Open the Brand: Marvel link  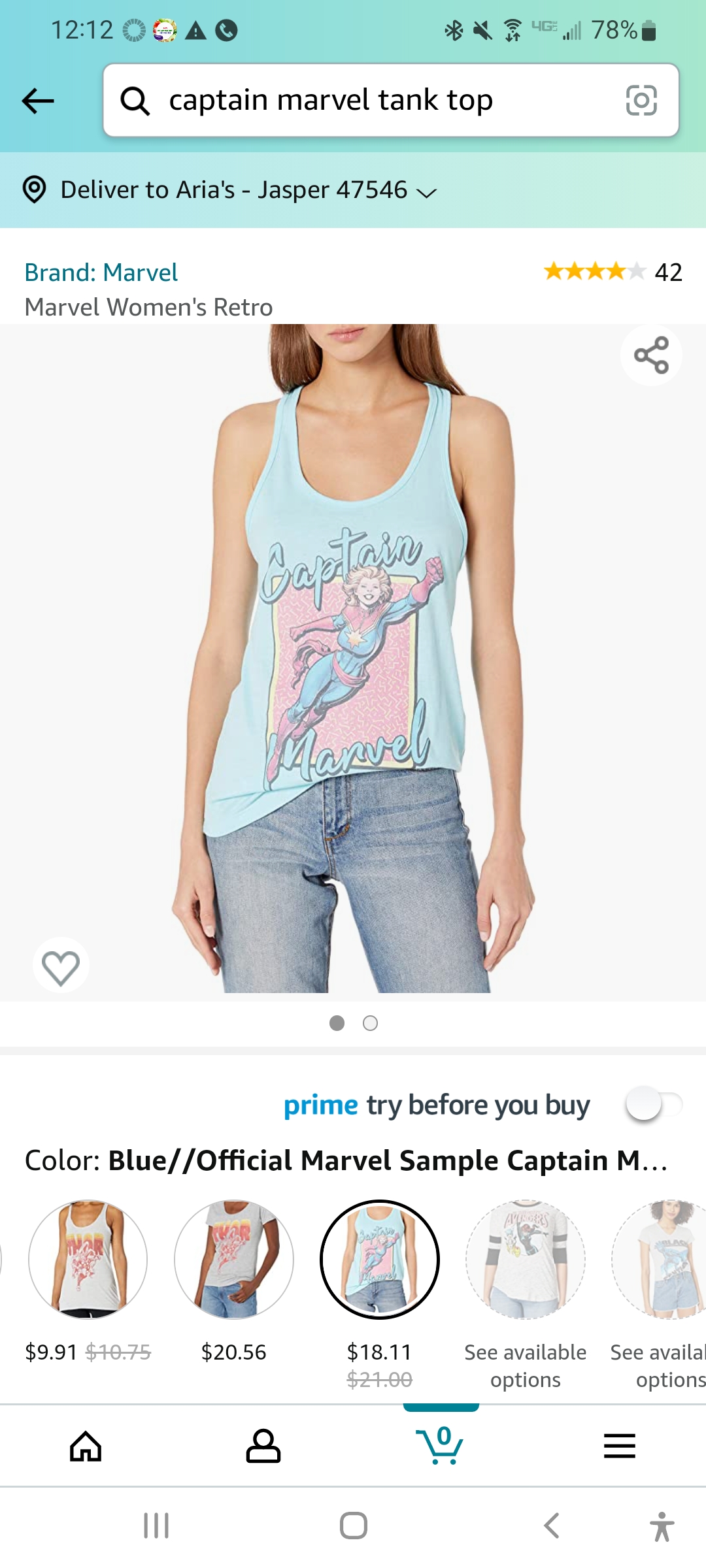click(x=101, y=272)
